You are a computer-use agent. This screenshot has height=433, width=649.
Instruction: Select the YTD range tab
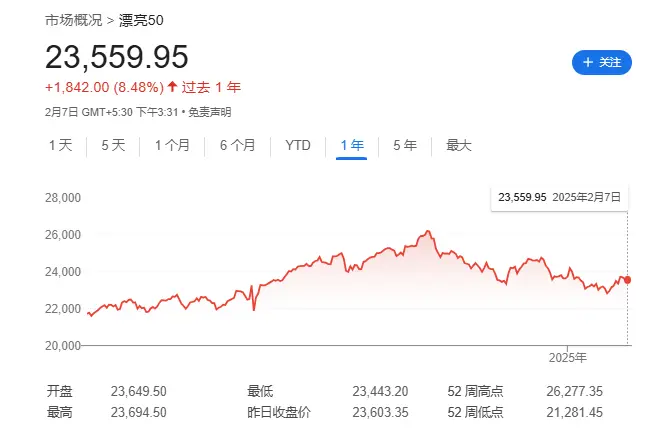[x=298, y=145]
